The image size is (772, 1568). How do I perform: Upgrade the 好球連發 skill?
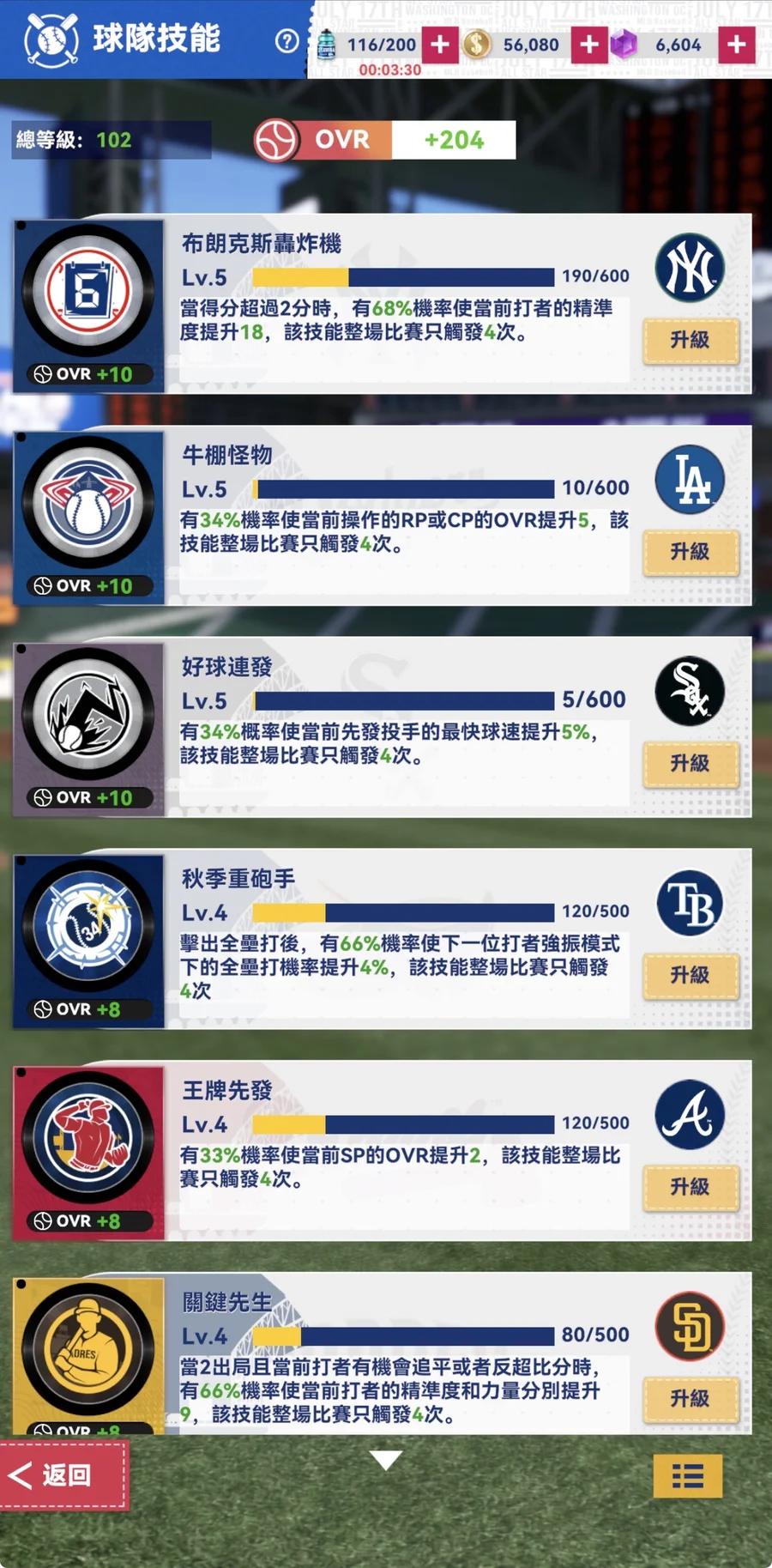click(691, 763)
